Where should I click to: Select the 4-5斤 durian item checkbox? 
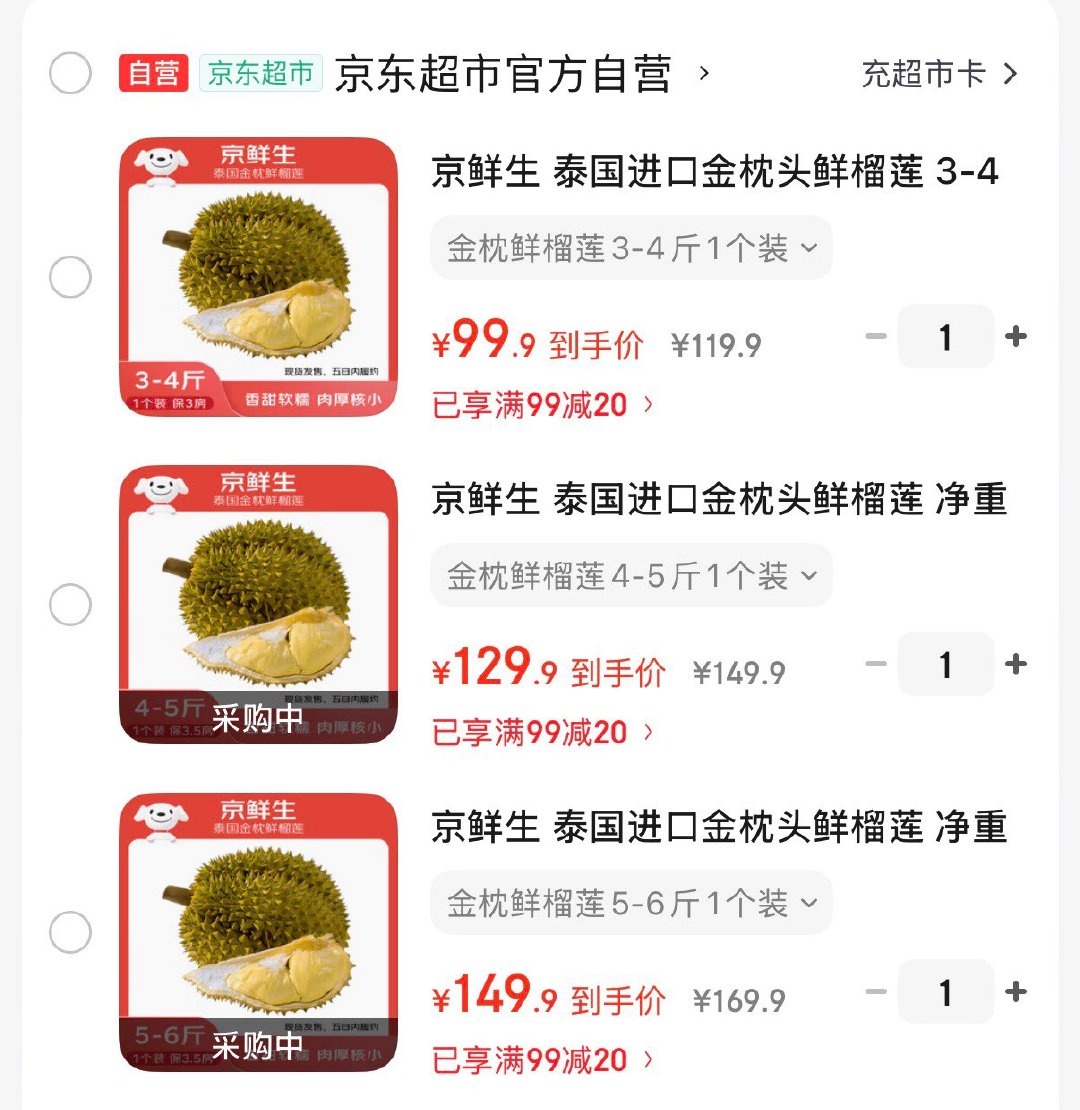[70, 605]
